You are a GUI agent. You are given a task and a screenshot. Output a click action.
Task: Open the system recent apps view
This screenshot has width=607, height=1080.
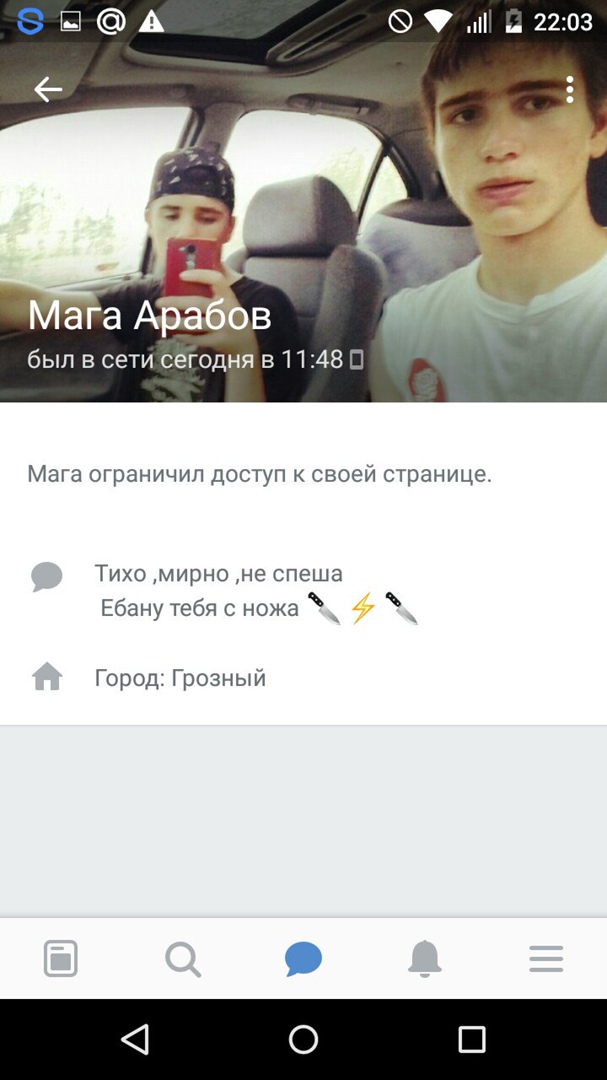click(471, 1039)
